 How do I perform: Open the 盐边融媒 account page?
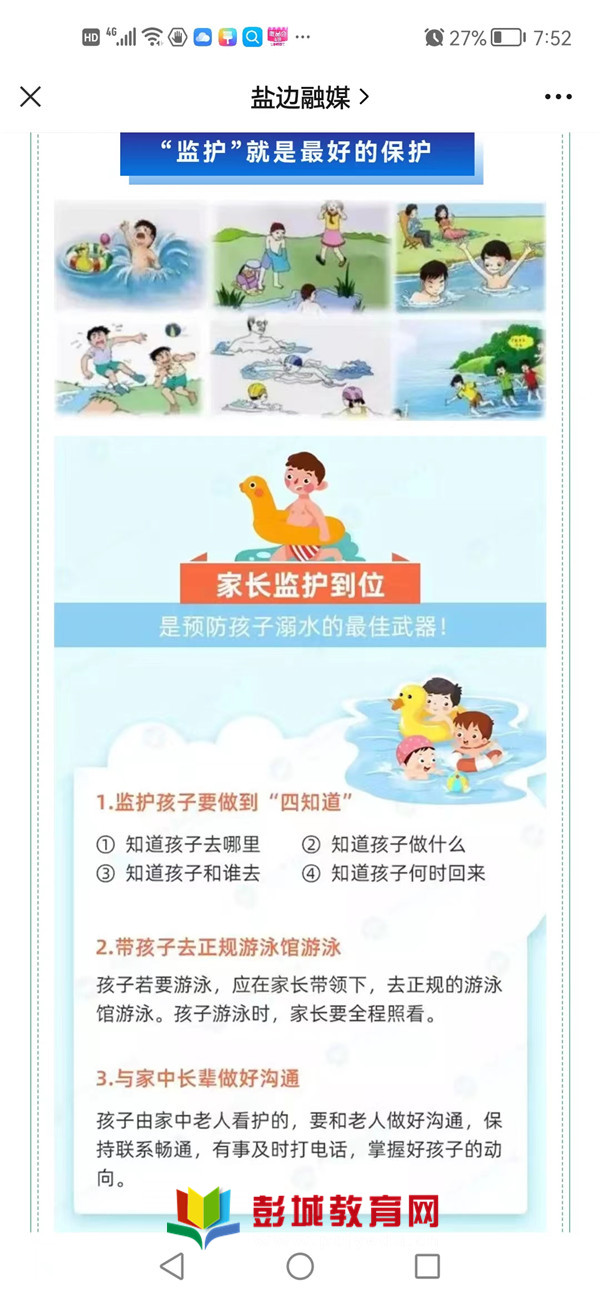309,96
